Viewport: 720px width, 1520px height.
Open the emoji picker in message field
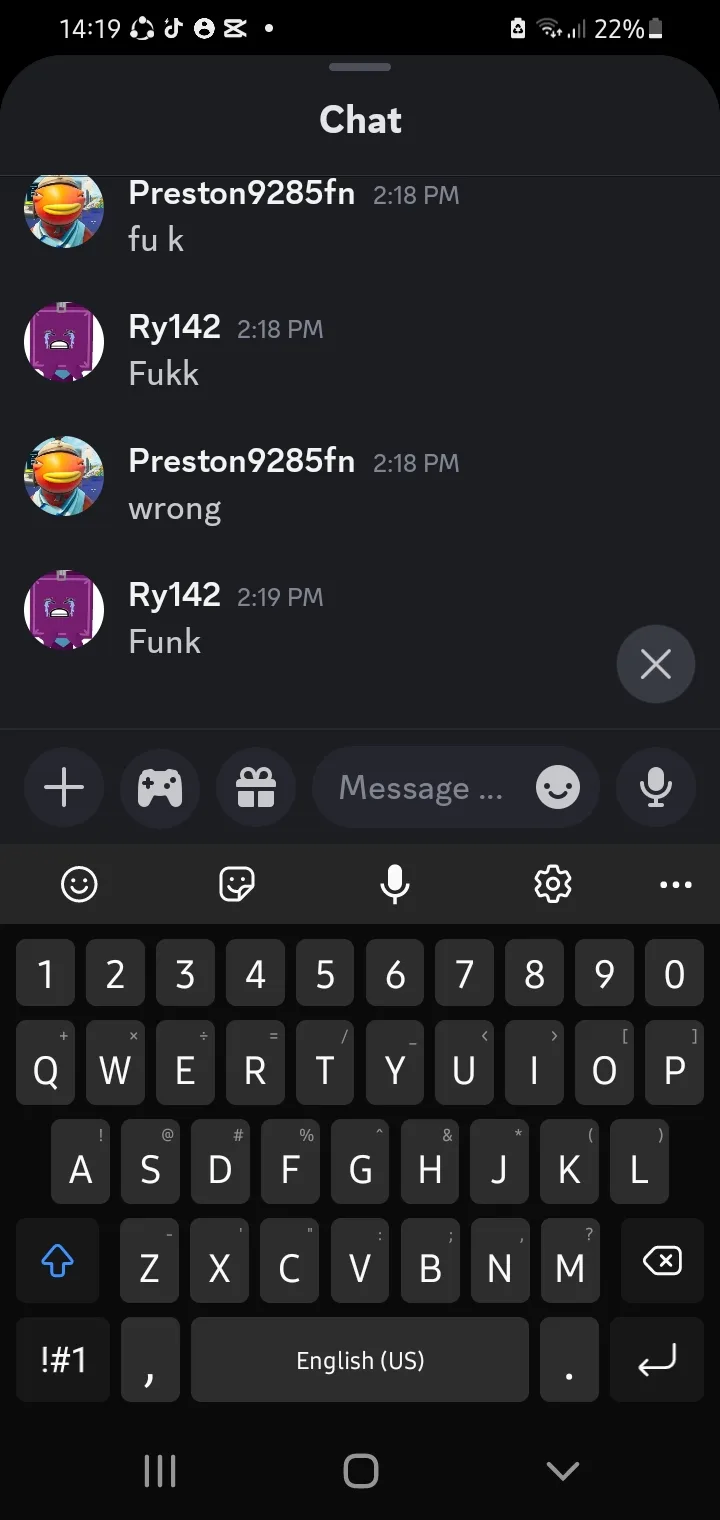pos(557,788)
